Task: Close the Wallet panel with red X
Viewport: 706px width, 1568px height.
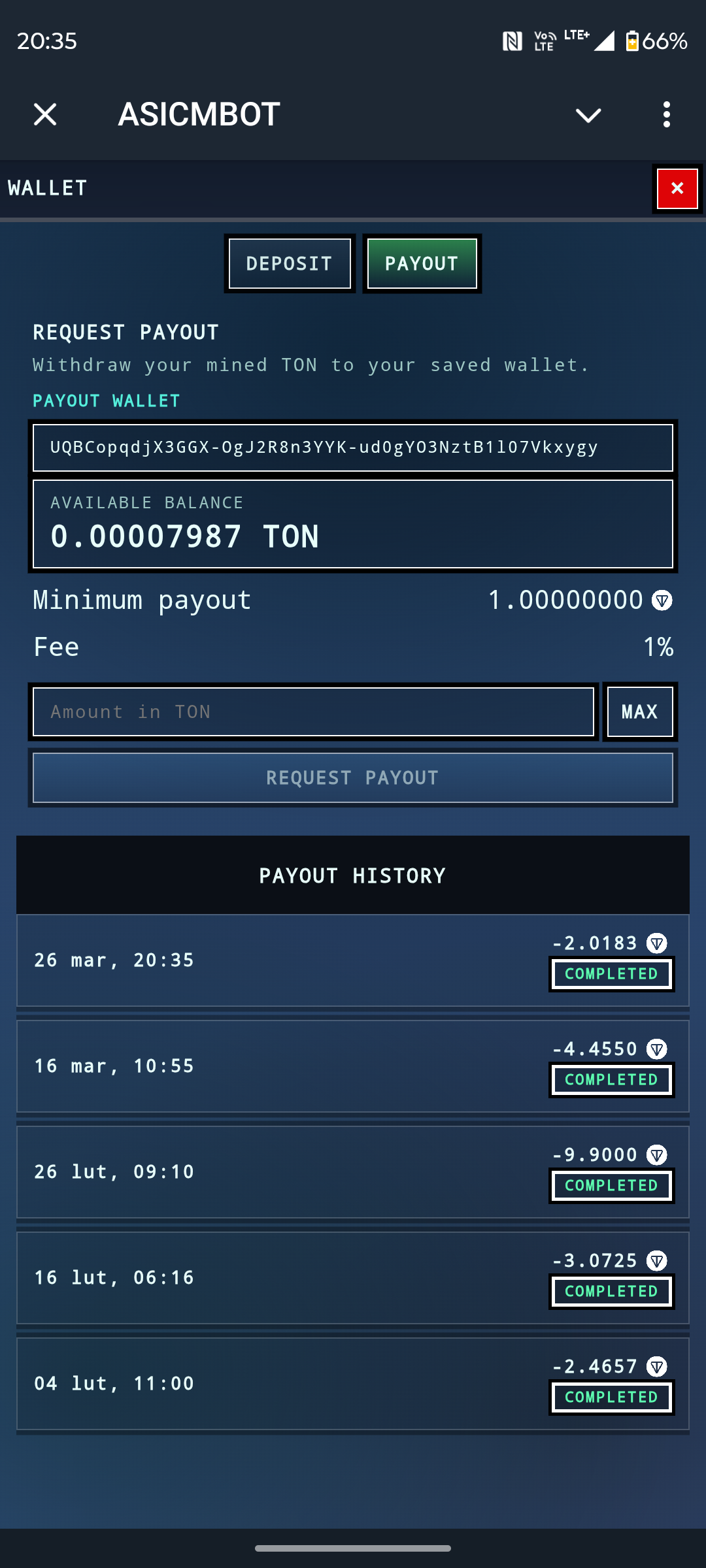Action: click(677, 189)
